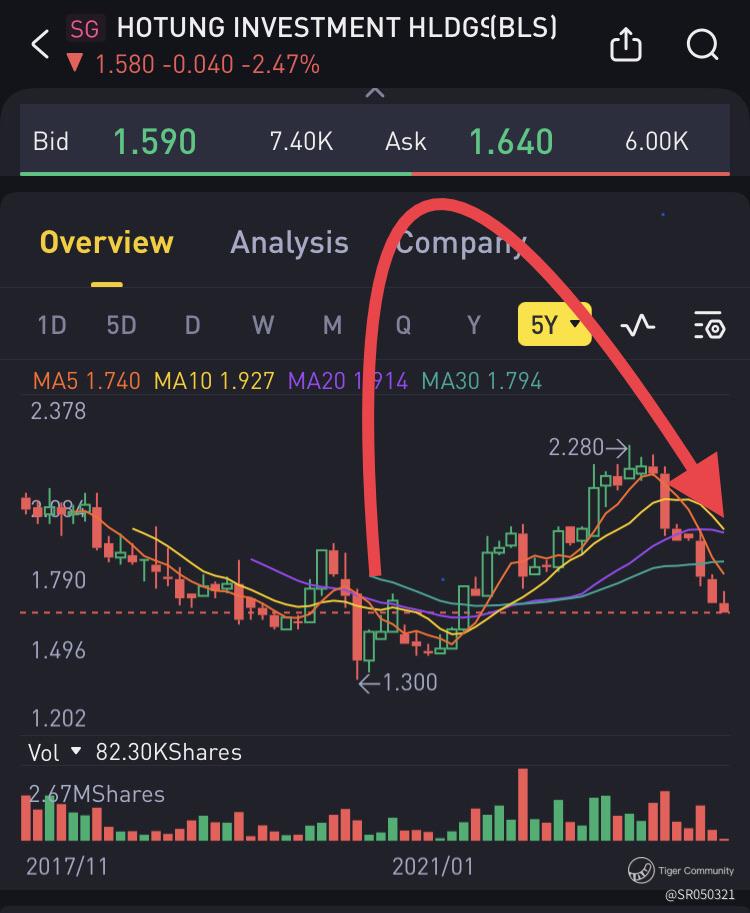This screenshot has width=750, height=913.
Task: Select the quarterly Q period
Action: [404, 325]
